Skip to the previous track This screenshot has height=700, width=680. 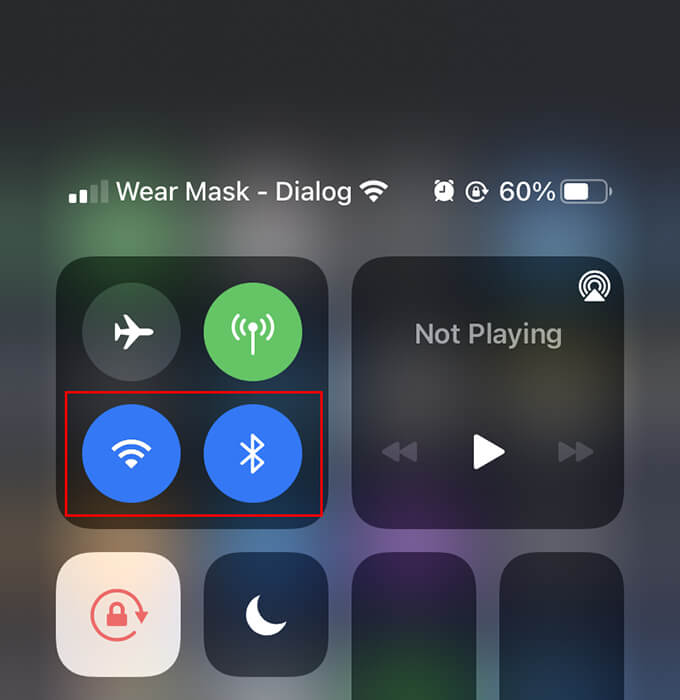[399, 453]
